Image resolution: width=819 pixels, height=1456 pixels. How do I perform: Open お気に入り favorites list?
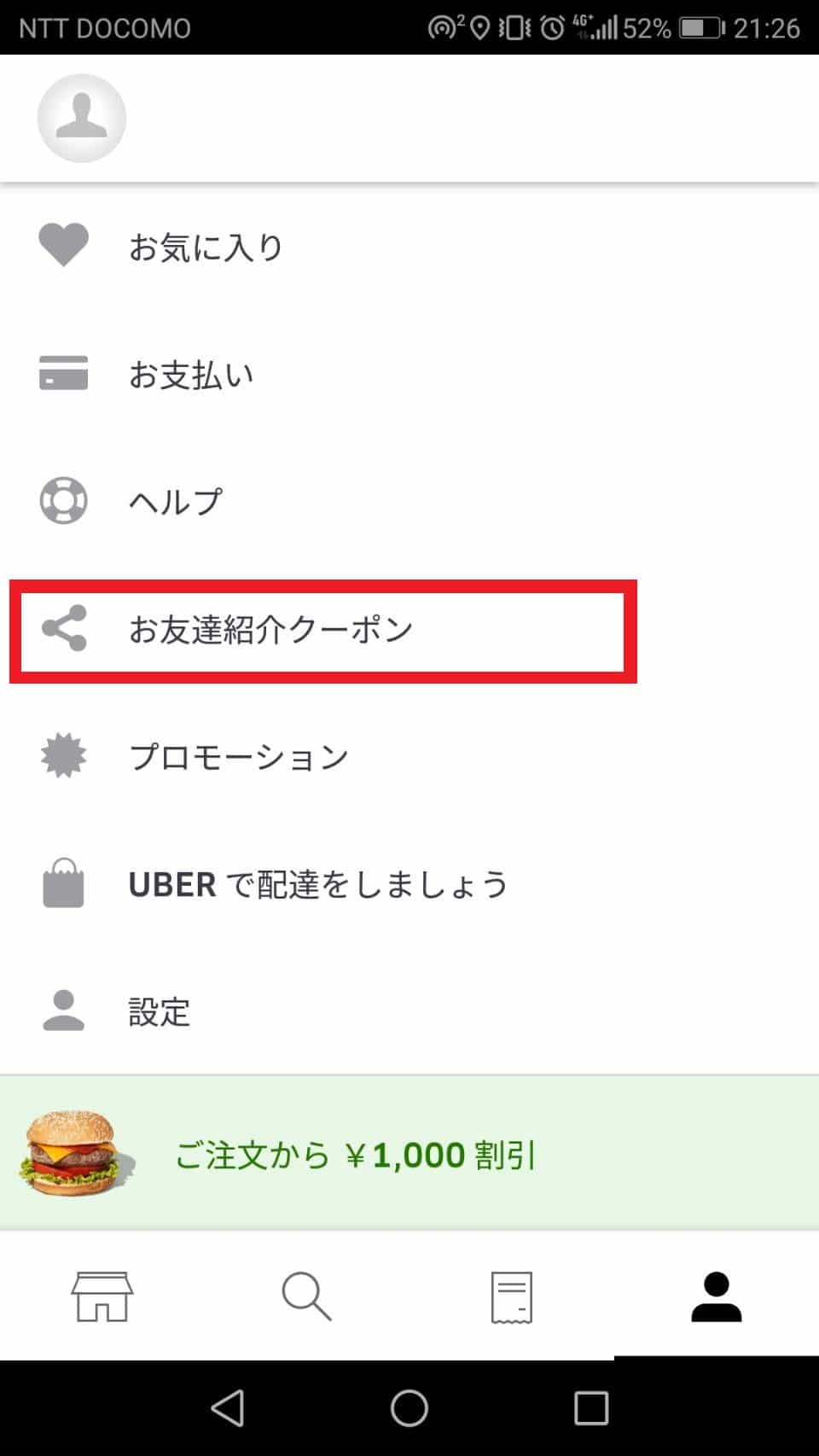(409, 248)
